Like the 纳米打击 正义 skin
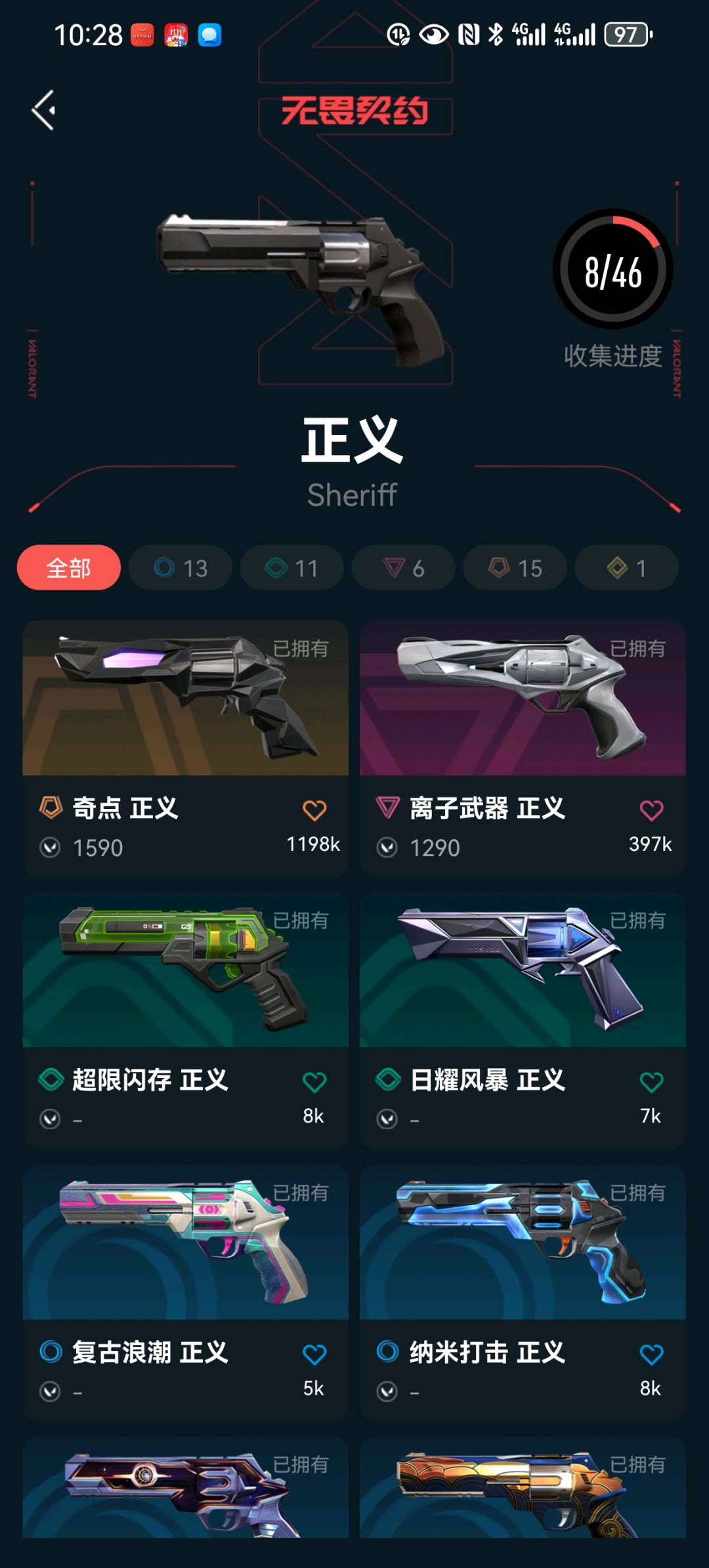Image resolution: width=709 pixels, height=1568 pixels. 651,1354
